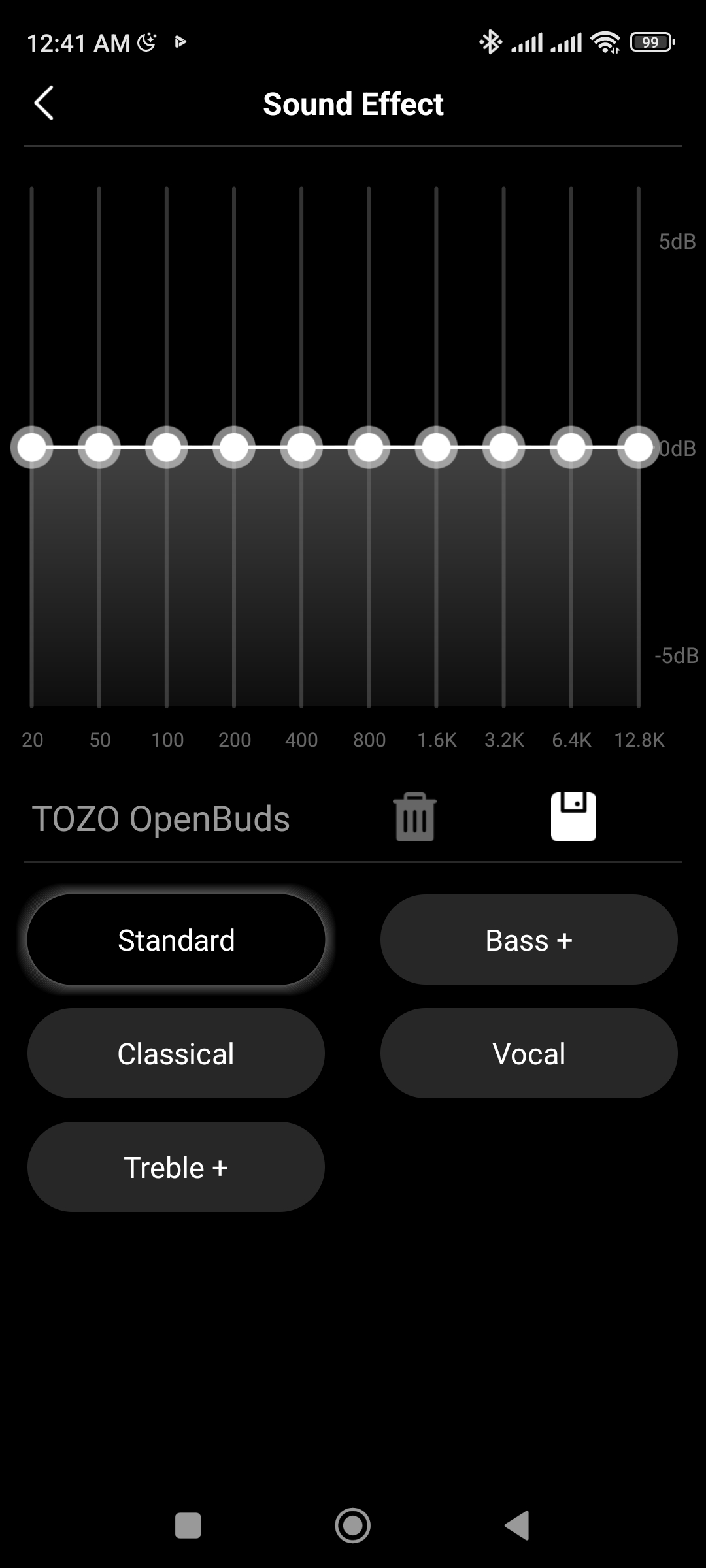Delete the TOZO OpenBuds custom preset

(414, 815)
